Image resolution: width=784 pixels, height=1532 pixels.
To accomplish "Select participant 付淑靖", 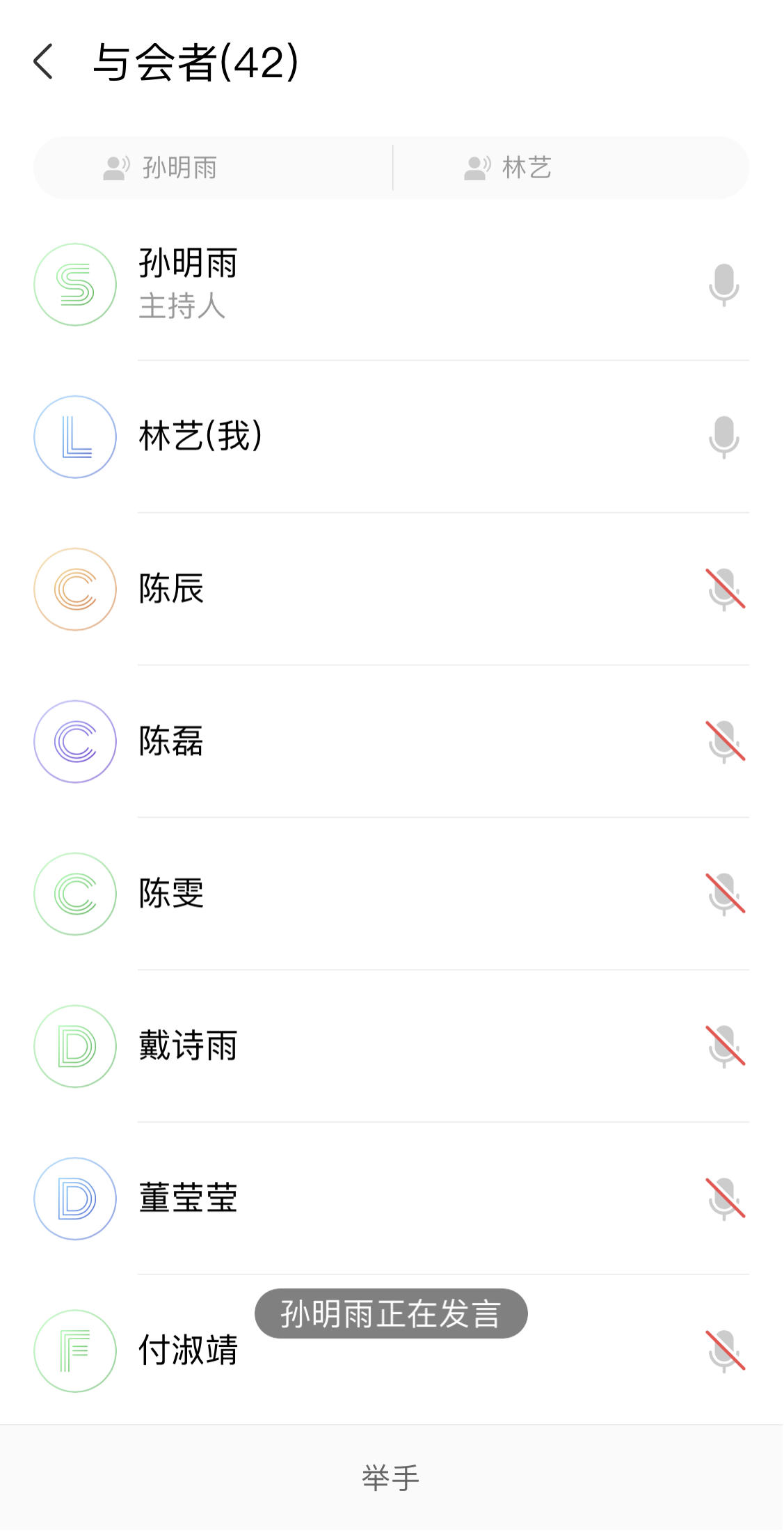I will pyautogui.click(x=392, y=1351).
